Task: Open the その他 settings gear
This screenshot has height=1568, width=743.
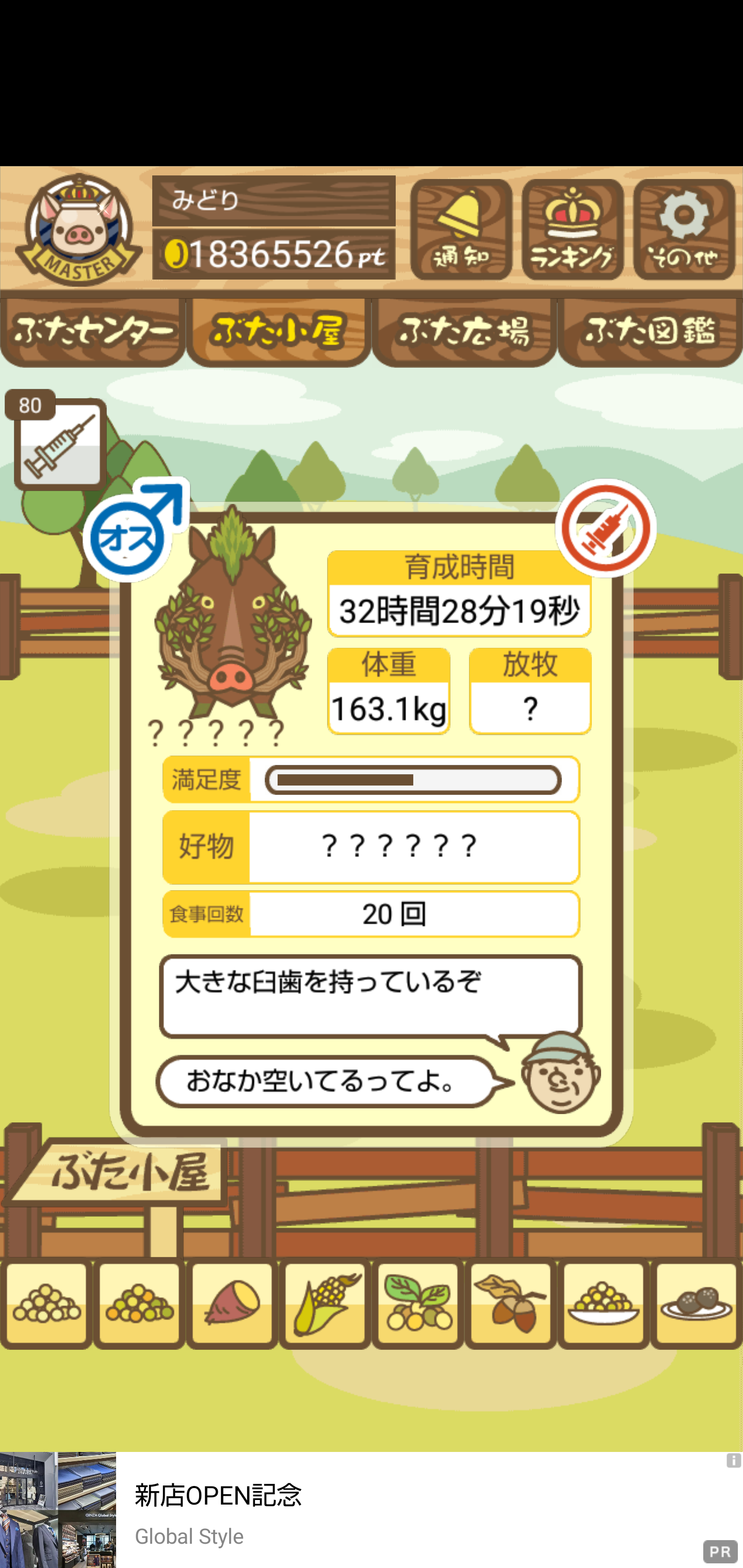Action: tap(684, 230)
